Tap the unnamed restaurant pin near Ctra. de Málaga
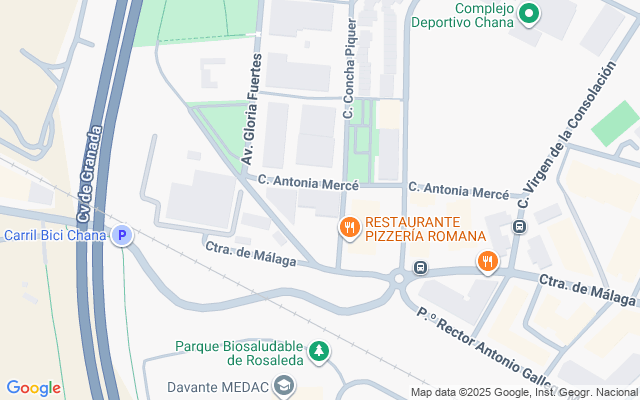Screen dimensions: 640x400 click(x=487, y=262)
